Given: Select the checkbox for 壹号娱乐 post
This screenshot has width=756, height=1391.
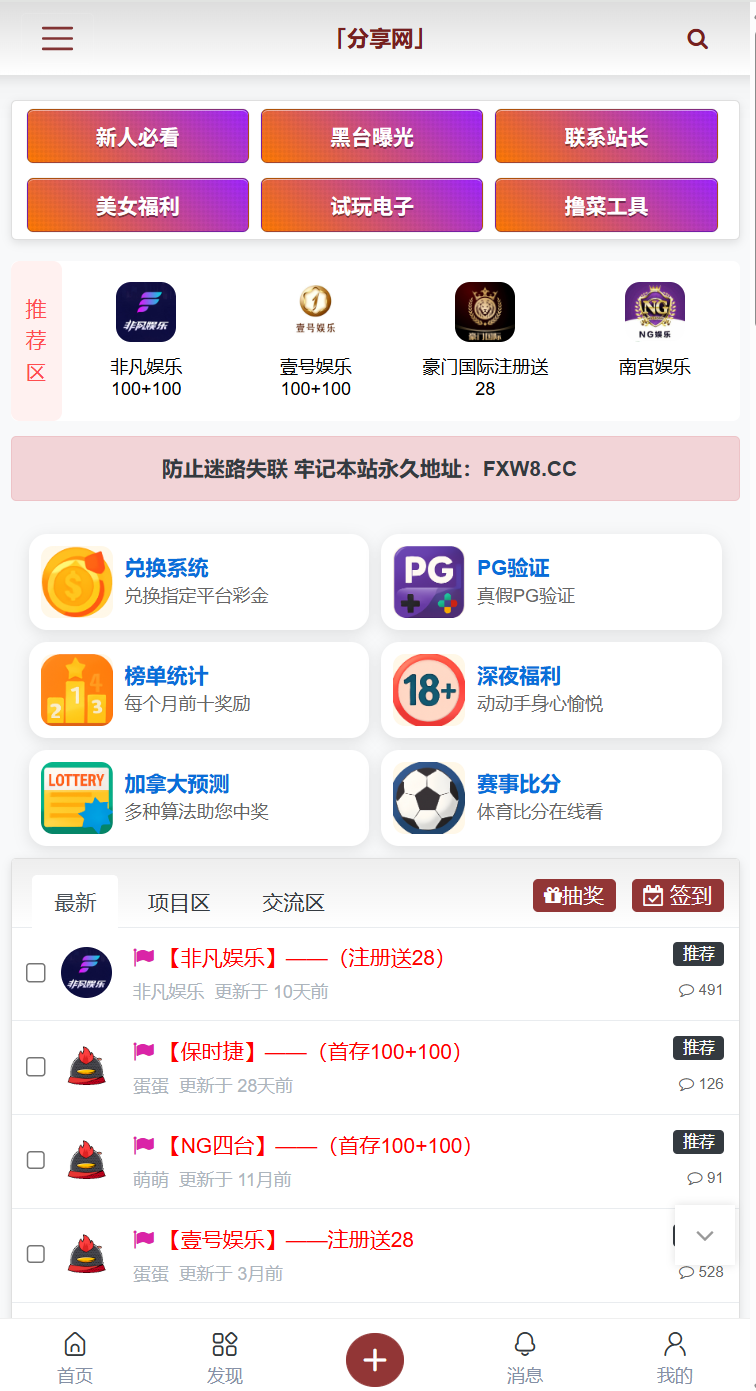Looking at the screenshot, I should pos(36,1253).
